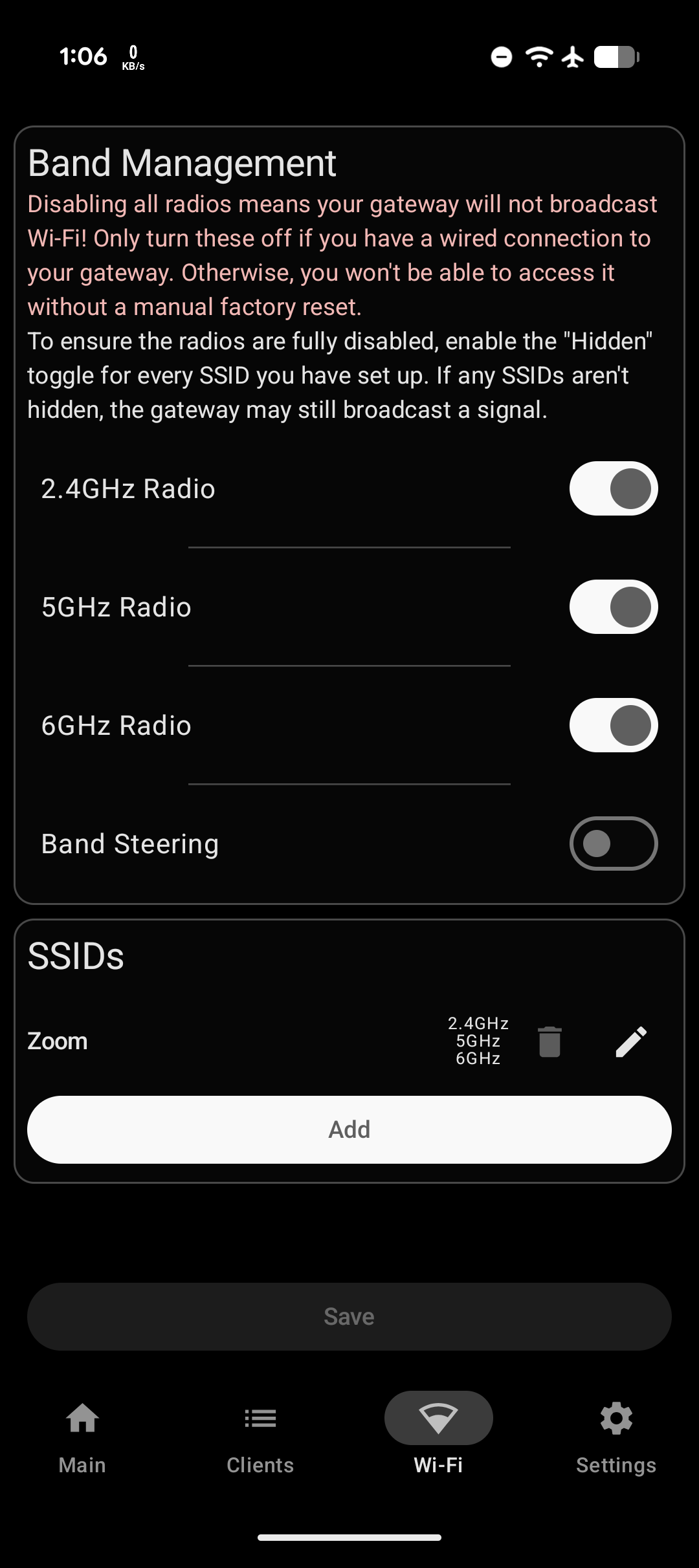Delete the Zoom SSID
This screenshot has height=1568, width=699.
[549, 1041]
